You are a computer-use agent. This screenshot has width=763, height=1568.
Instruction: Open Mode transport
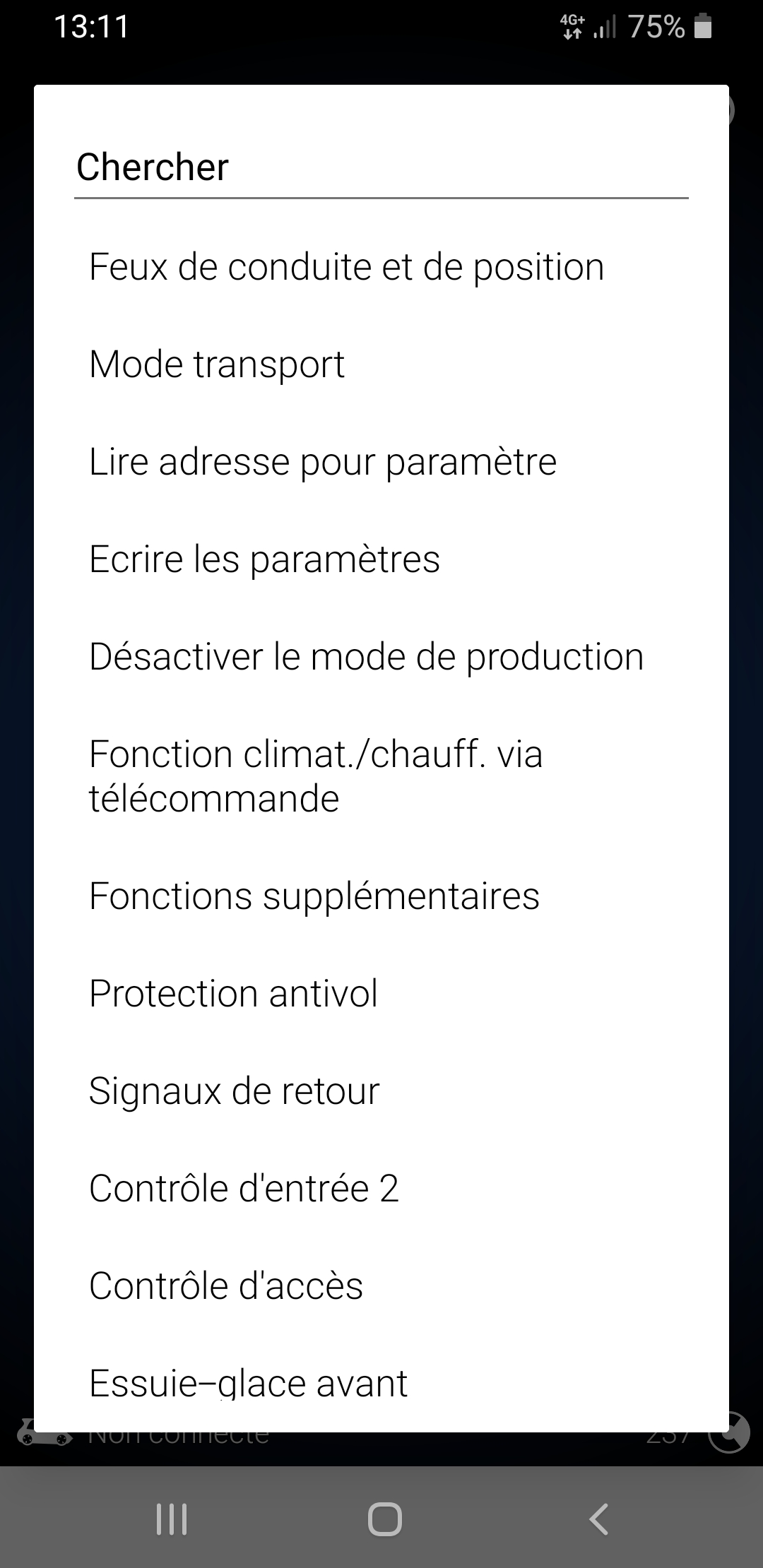tap(218, 365)
